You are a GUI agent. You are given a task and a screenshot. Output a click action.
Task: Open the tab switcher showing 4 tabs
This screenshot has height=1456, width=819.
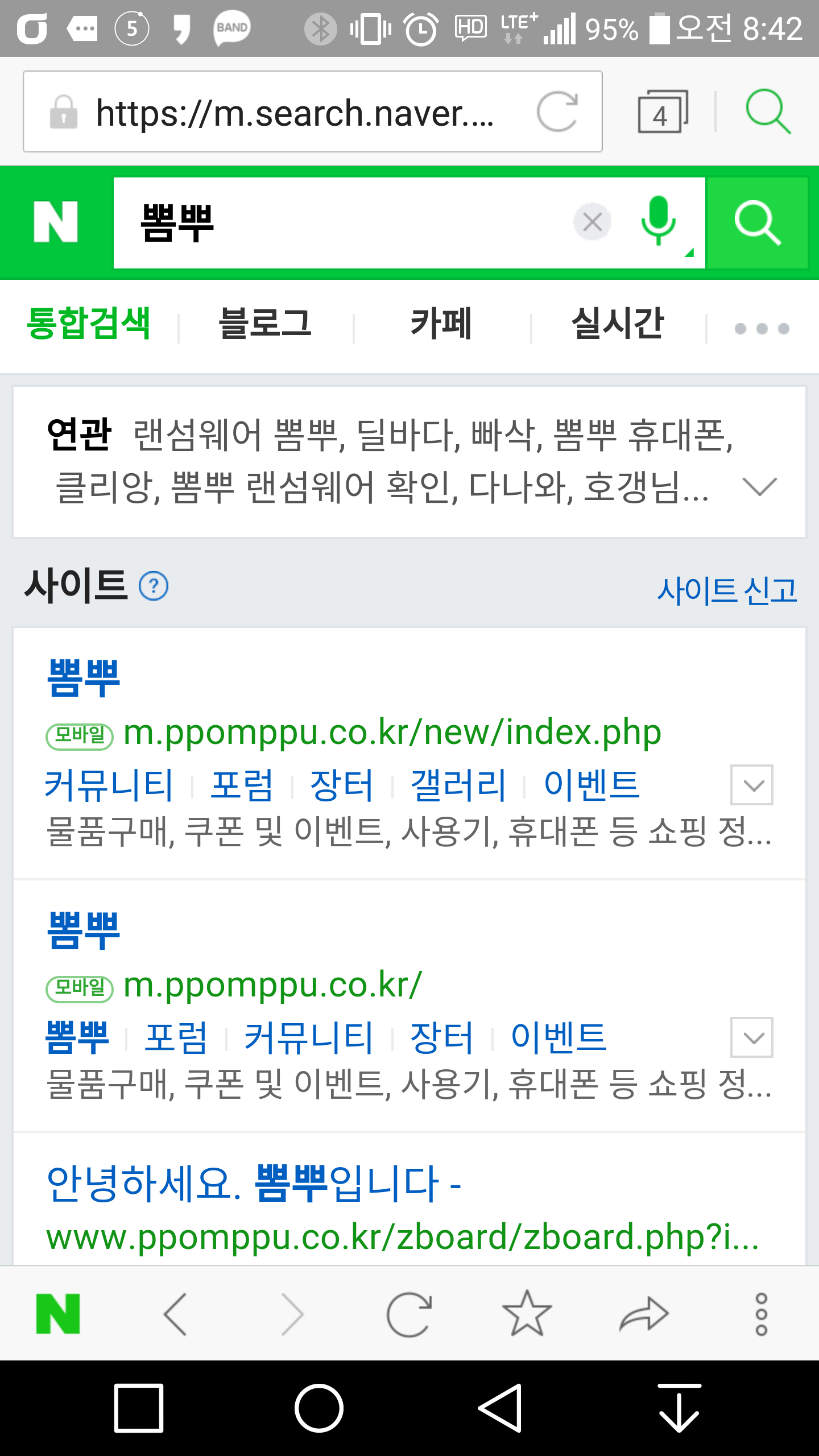point(662,111)
